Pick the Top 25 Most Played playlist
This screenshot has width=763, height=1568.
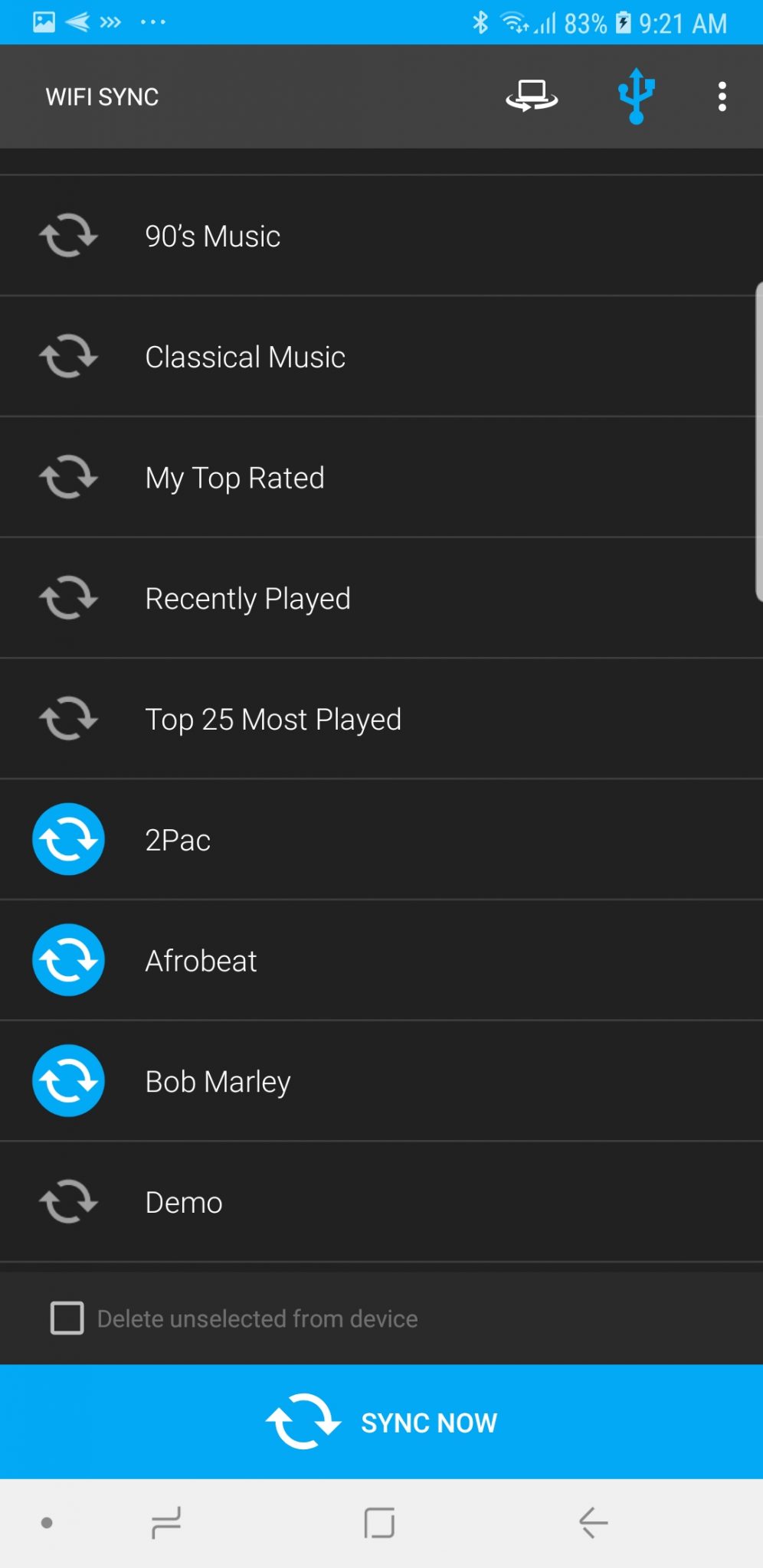click(x=381, y=719)
